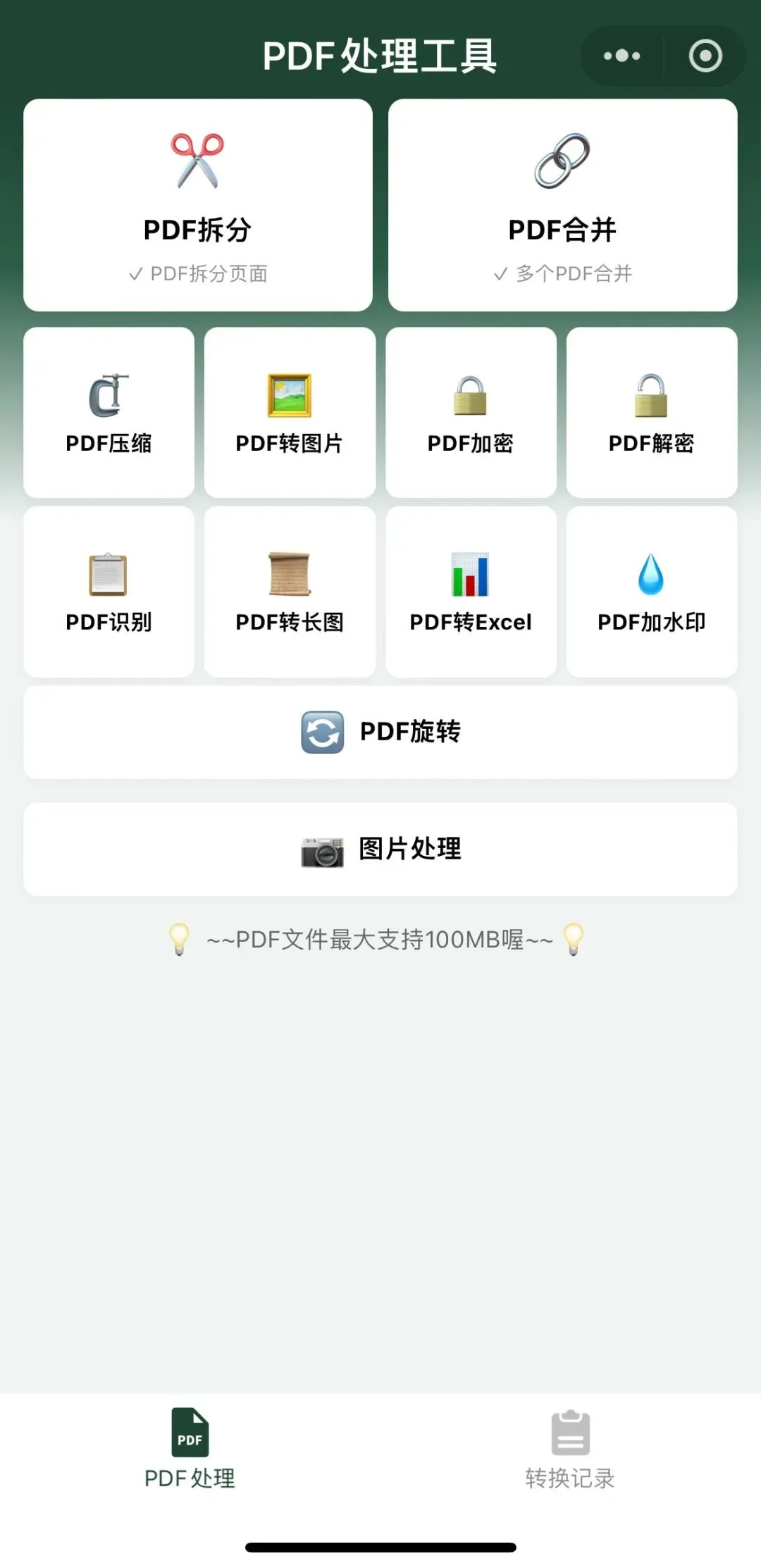
Task: Convert with PDF转Excel
Action: coord(471,592)
